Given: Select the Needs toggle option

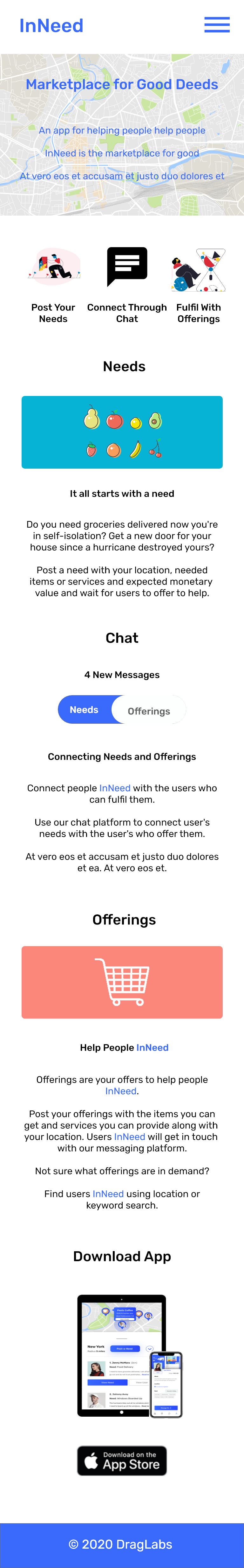Looking at the screenshot, I should pyautogui.click(x=84, y=710).
